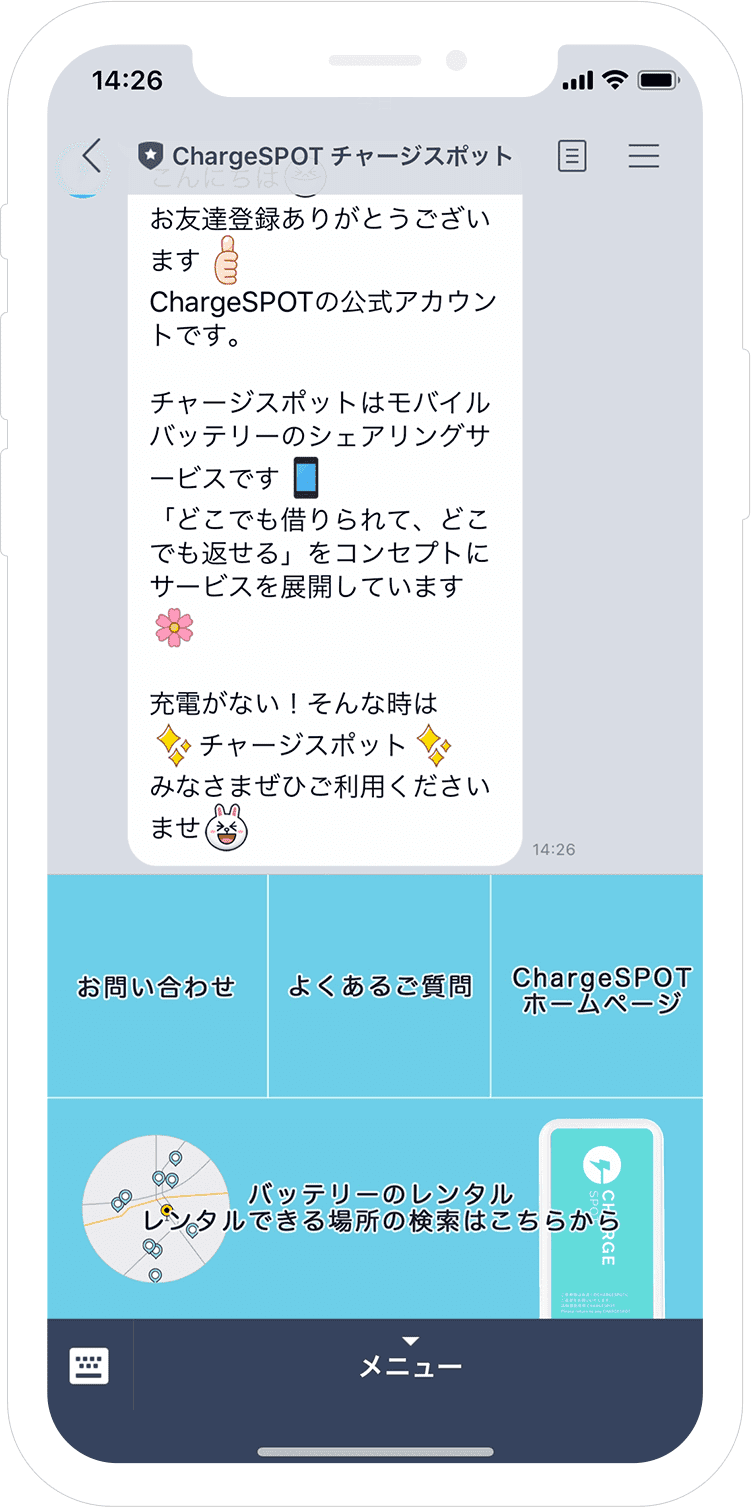751x1507 pixels.
Task: Open the バッテリーのレンタル search banner
Action: 375,1208
